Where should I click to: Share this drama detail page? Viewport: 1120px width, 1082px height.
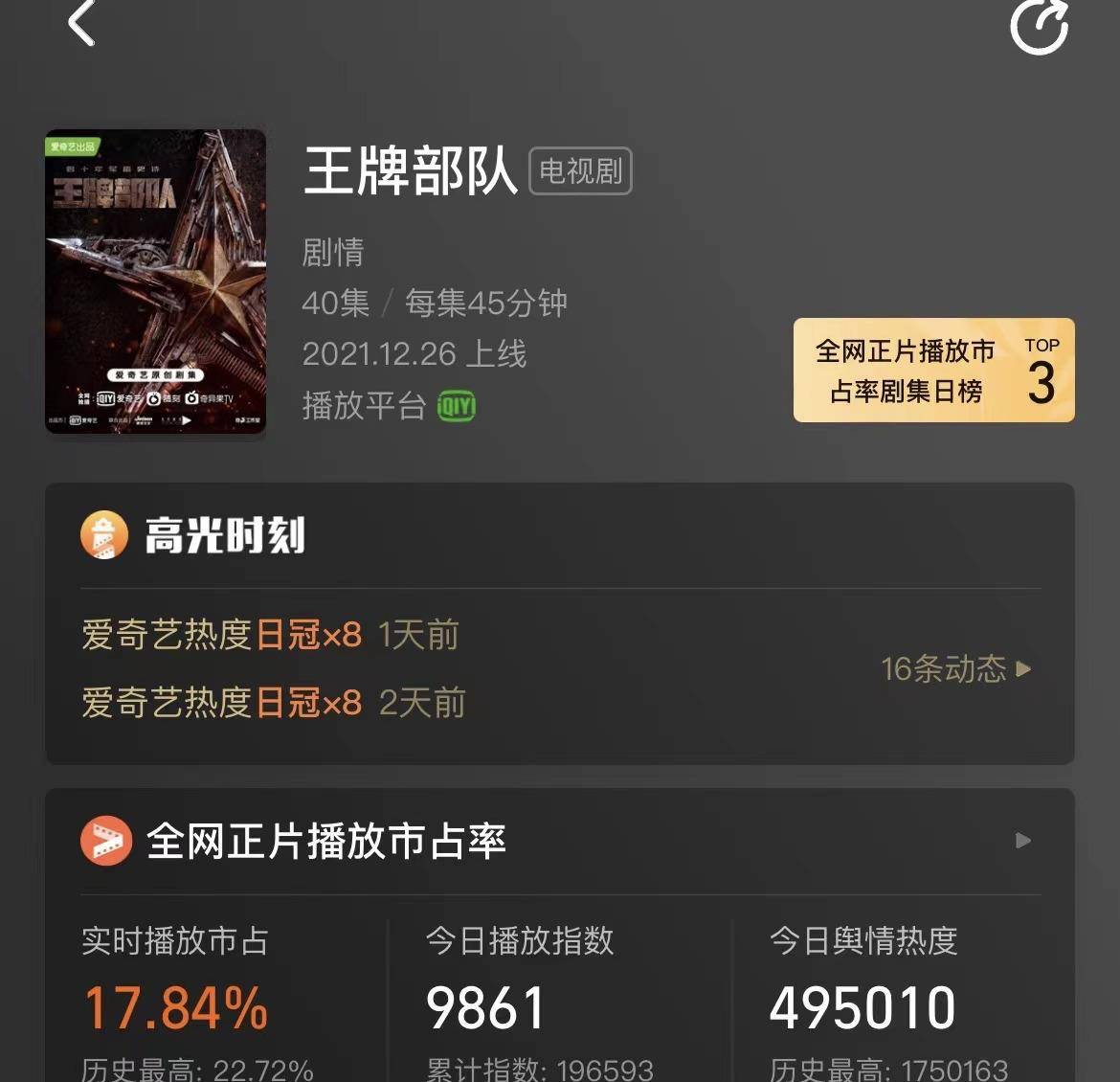point(1039,26)
